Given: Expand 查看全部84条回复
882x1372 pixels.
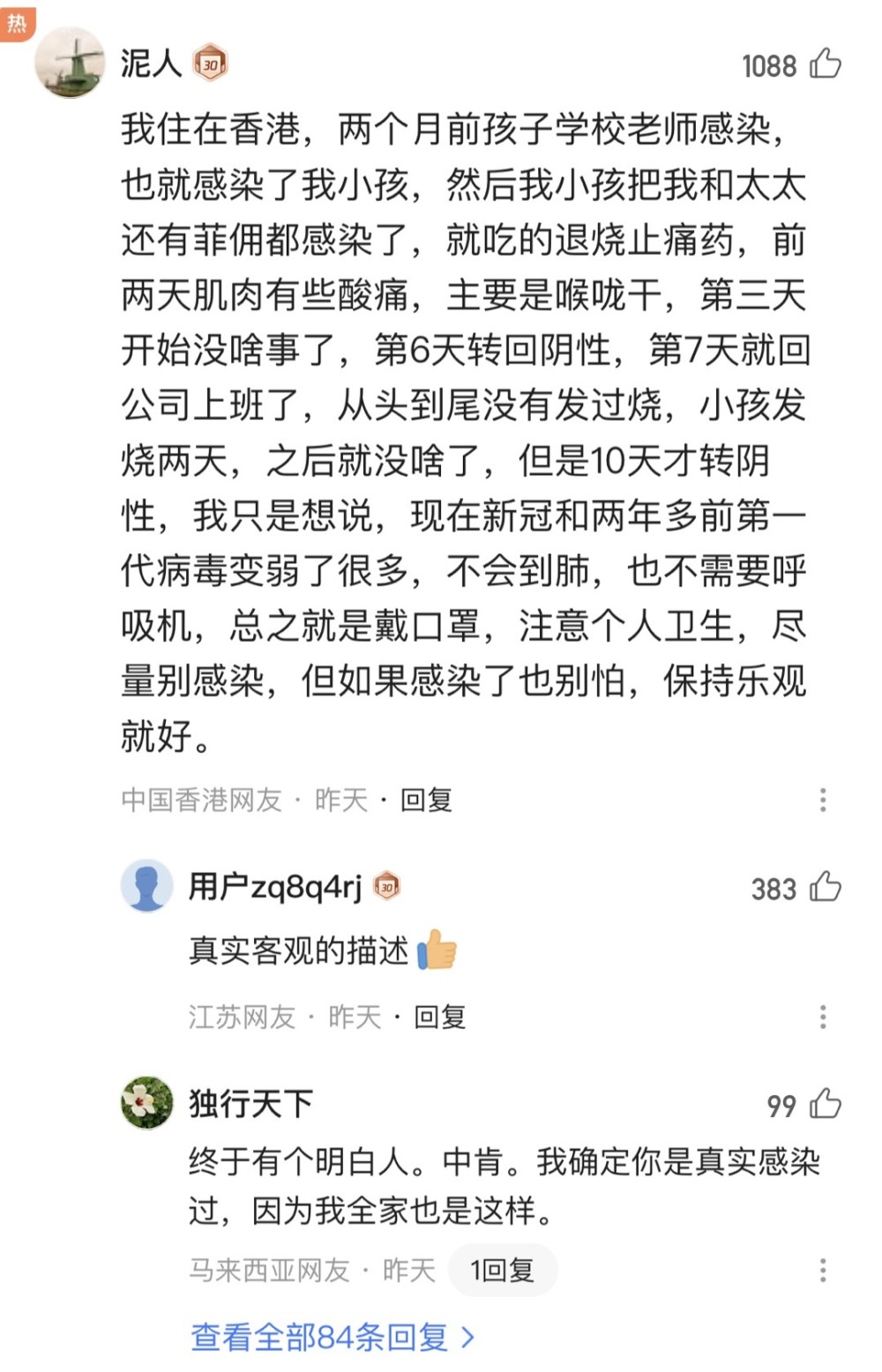Looking at the screenshot, I should tap(333, 1338).
